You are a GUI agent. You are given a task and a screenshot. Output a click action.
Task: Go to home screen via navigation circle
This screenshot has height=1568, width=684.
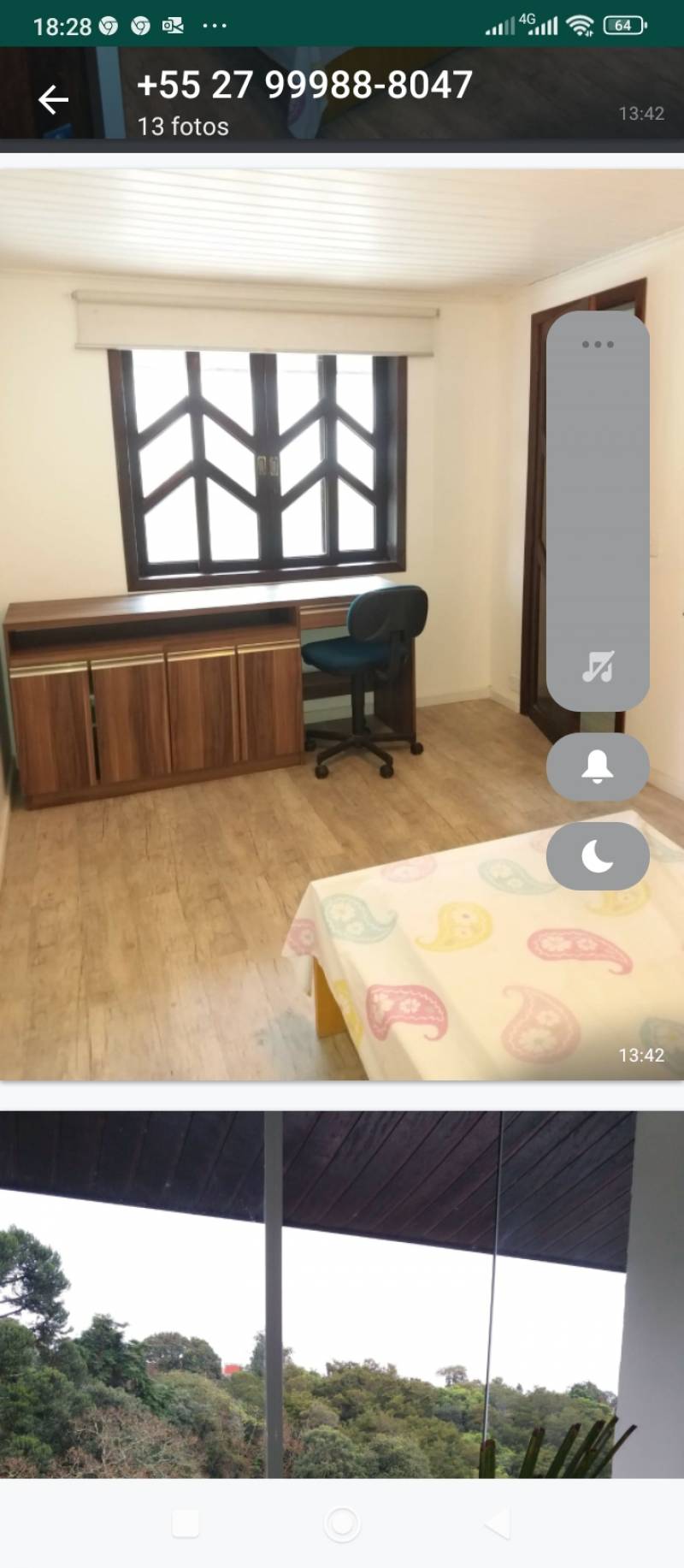(342, 1524)
